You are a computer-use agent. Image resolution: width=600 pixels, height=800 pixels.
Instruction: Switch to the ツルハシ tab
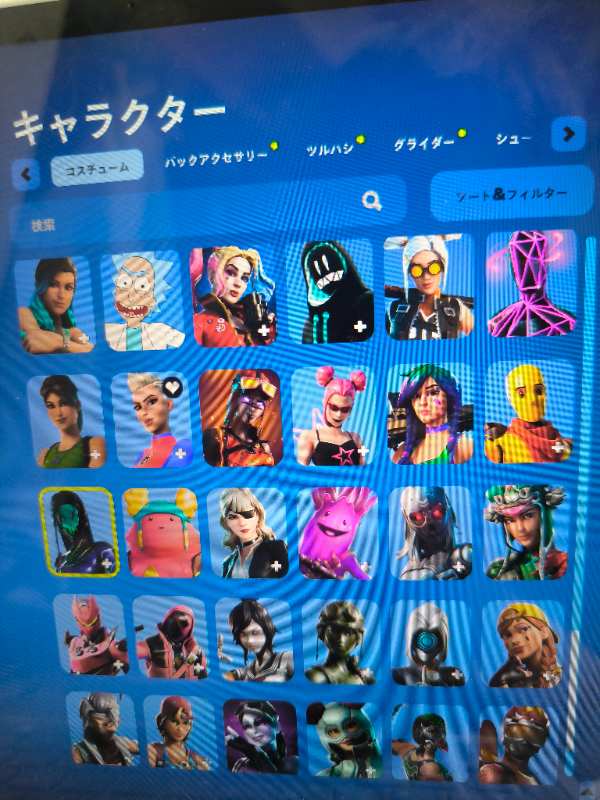click(329, 152)
